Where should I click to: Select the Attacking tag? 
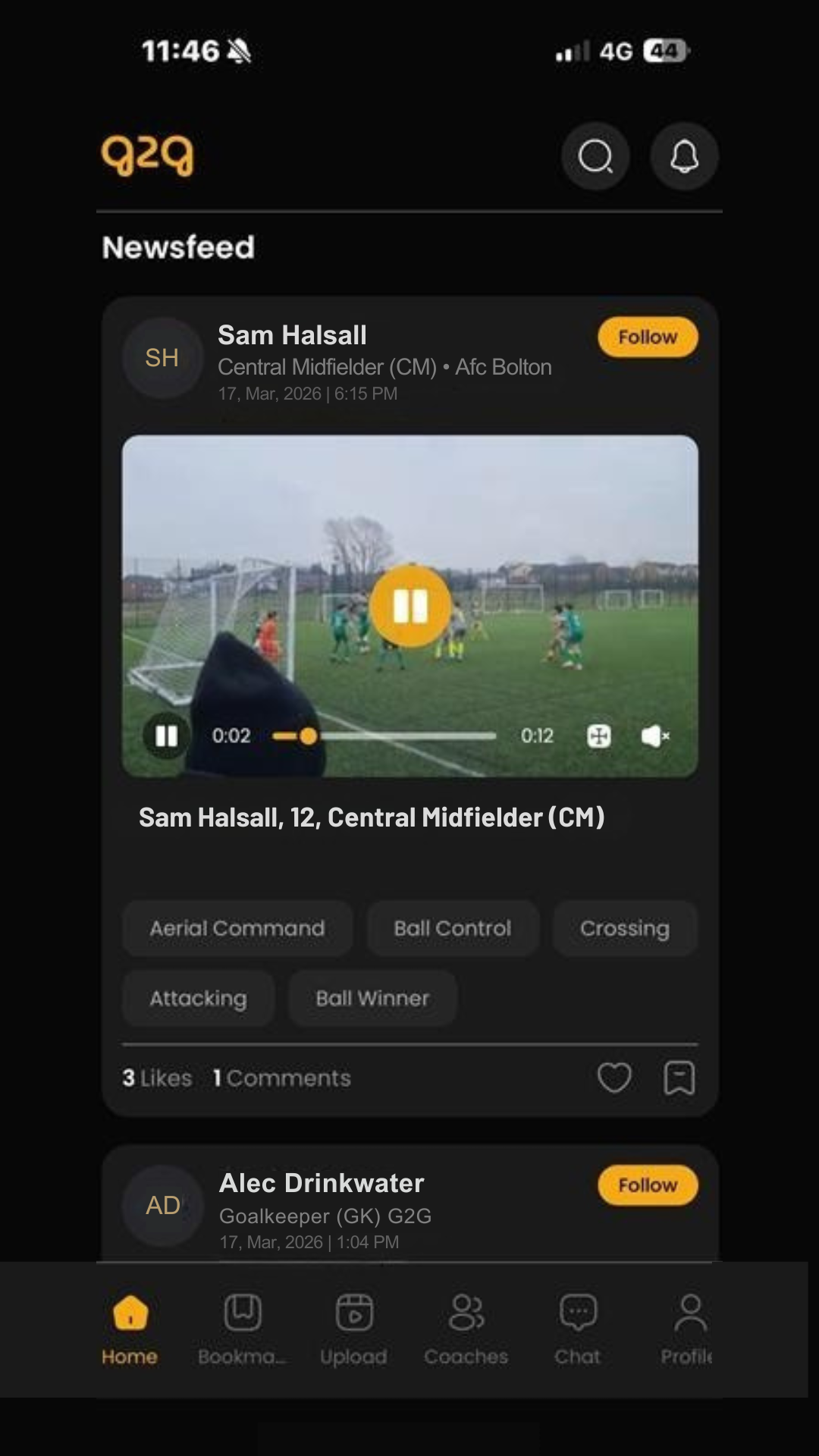pos(198,998)
